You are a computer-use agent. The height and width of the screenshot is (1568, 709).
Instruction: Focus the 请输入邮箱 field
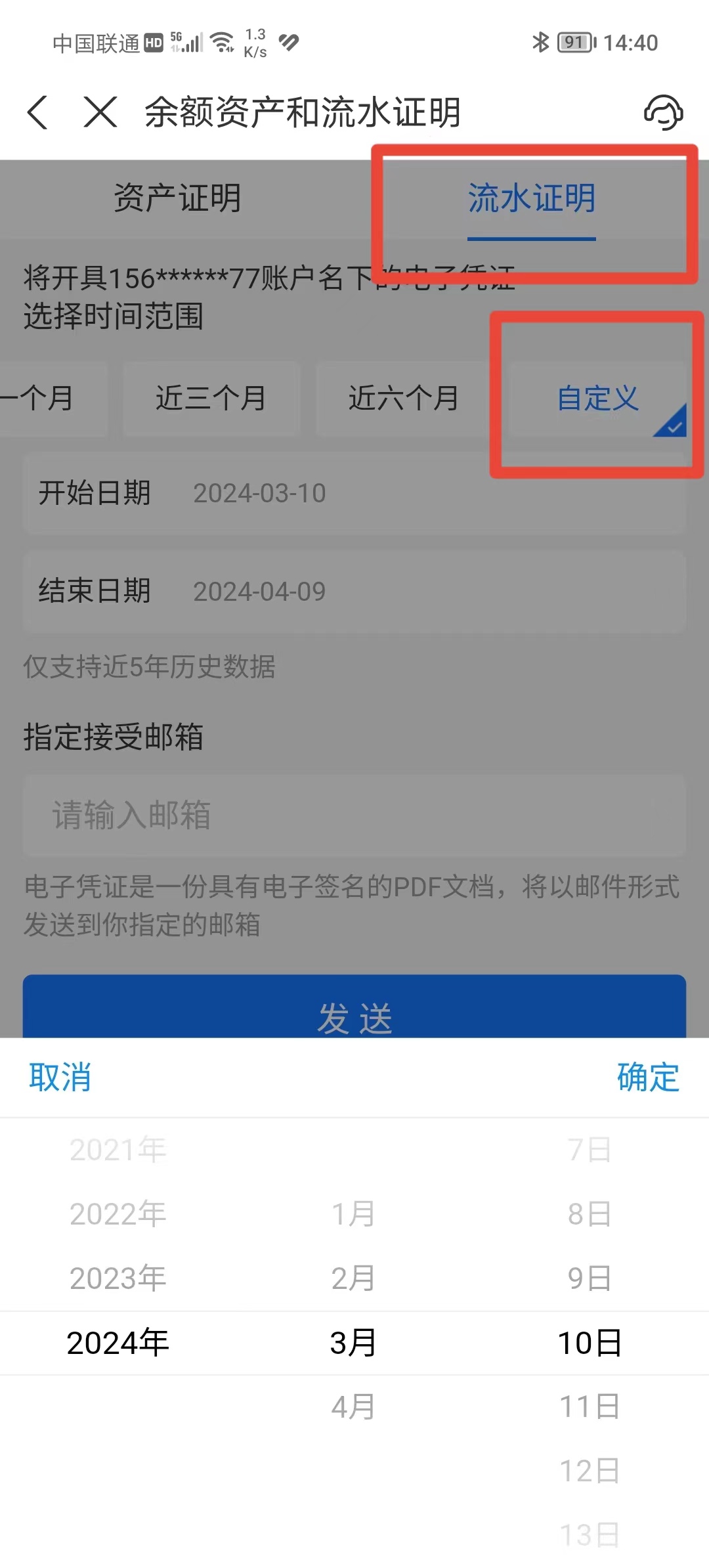click(354, 816)
